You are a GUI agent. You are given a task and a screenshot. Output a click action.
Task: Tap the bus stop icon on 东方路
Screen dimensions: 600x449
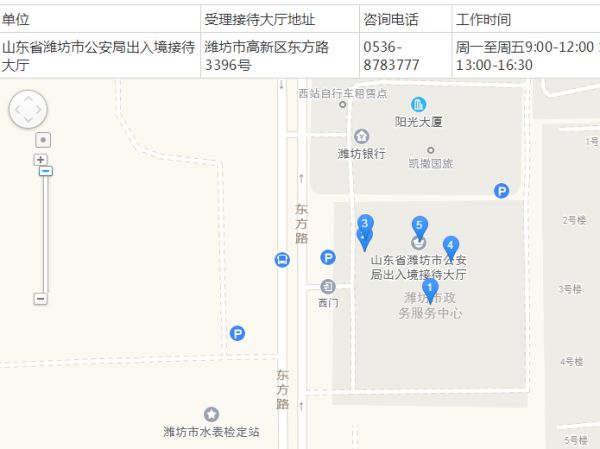pyautogui.click(x=282, y=259)
